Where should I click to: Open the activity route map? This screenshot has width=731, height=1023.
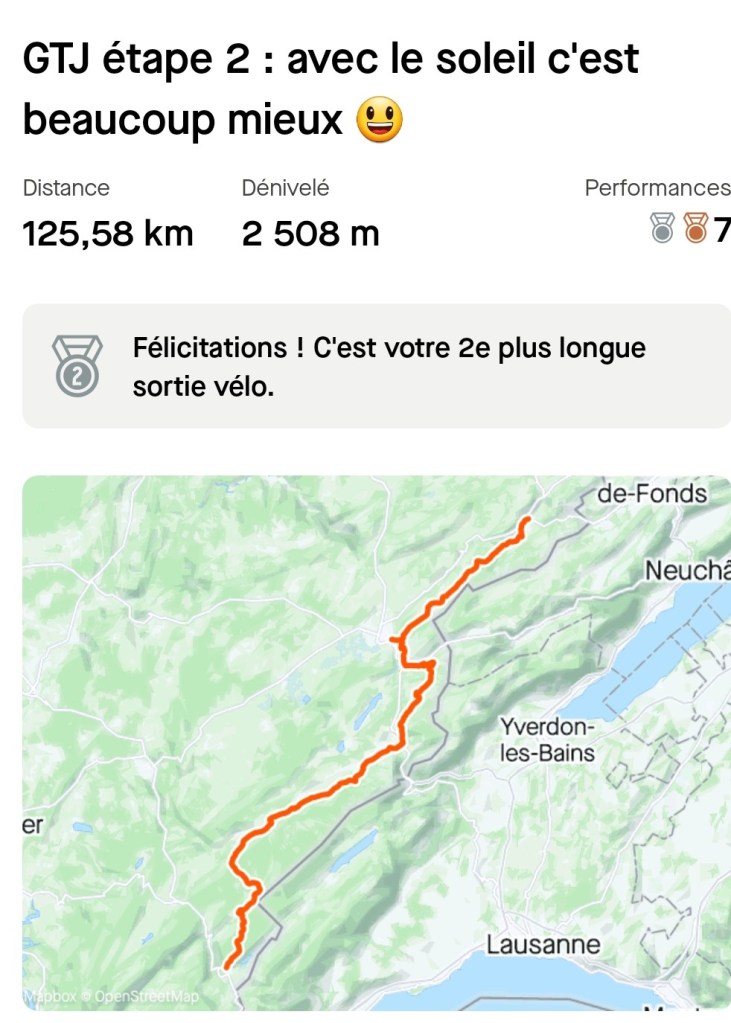click(x=376, y=742)
